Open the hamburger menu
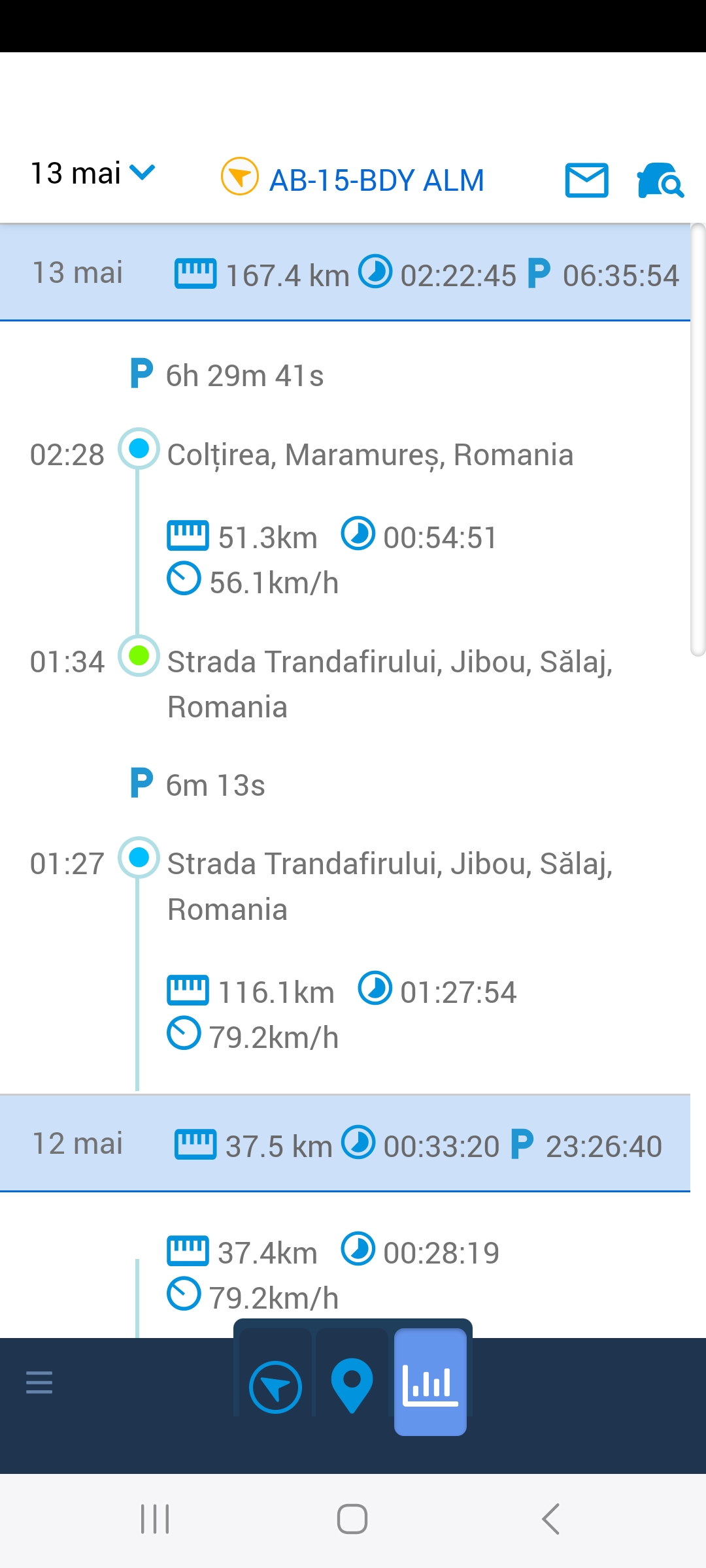 click(39, 1382)
